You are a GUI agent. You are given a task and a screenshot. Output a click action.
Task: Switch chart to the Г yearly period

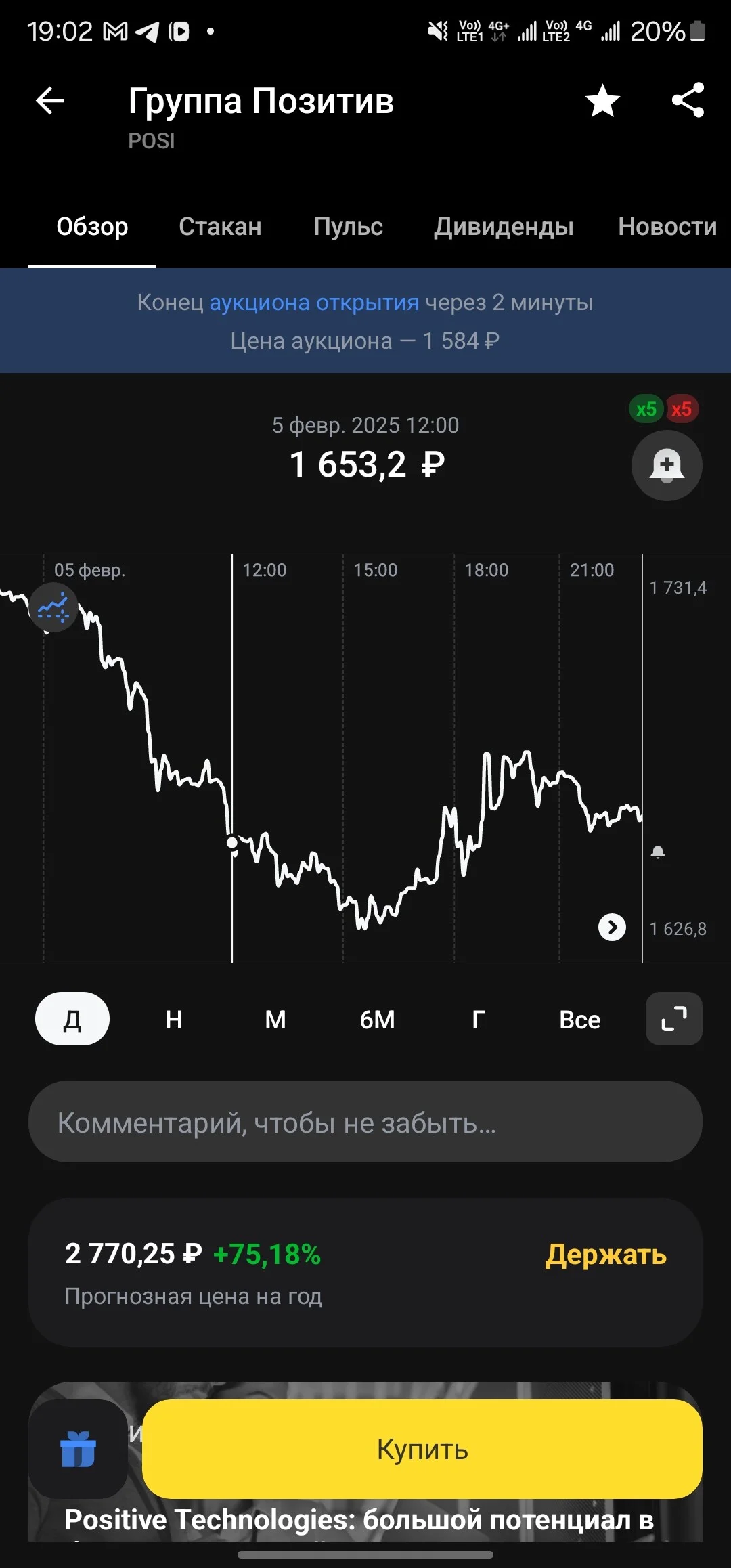(479, 1019)
